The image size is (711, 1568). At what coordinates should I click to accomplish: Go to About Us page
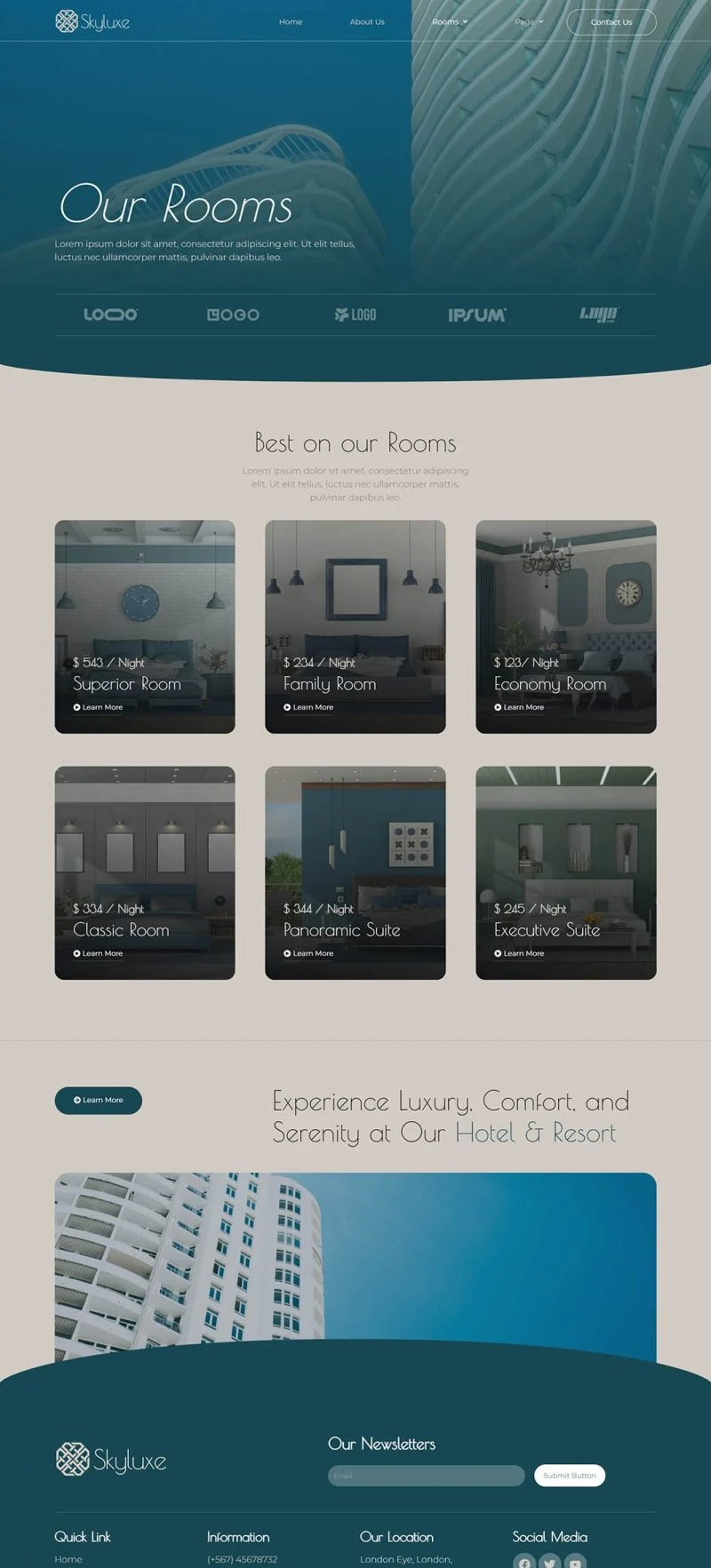coord(367,21)
